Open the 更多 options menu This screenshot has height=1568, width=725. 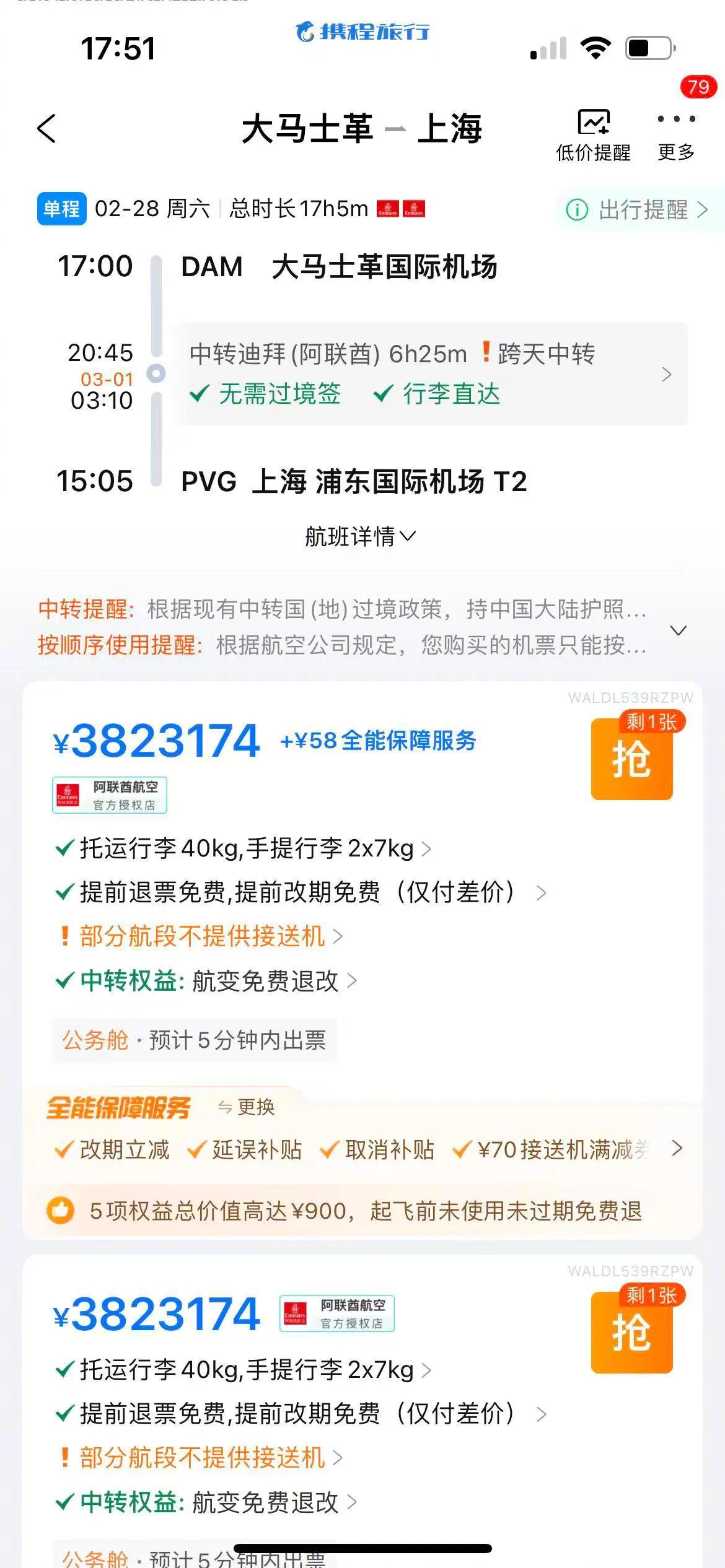click(x=675, y=122)
